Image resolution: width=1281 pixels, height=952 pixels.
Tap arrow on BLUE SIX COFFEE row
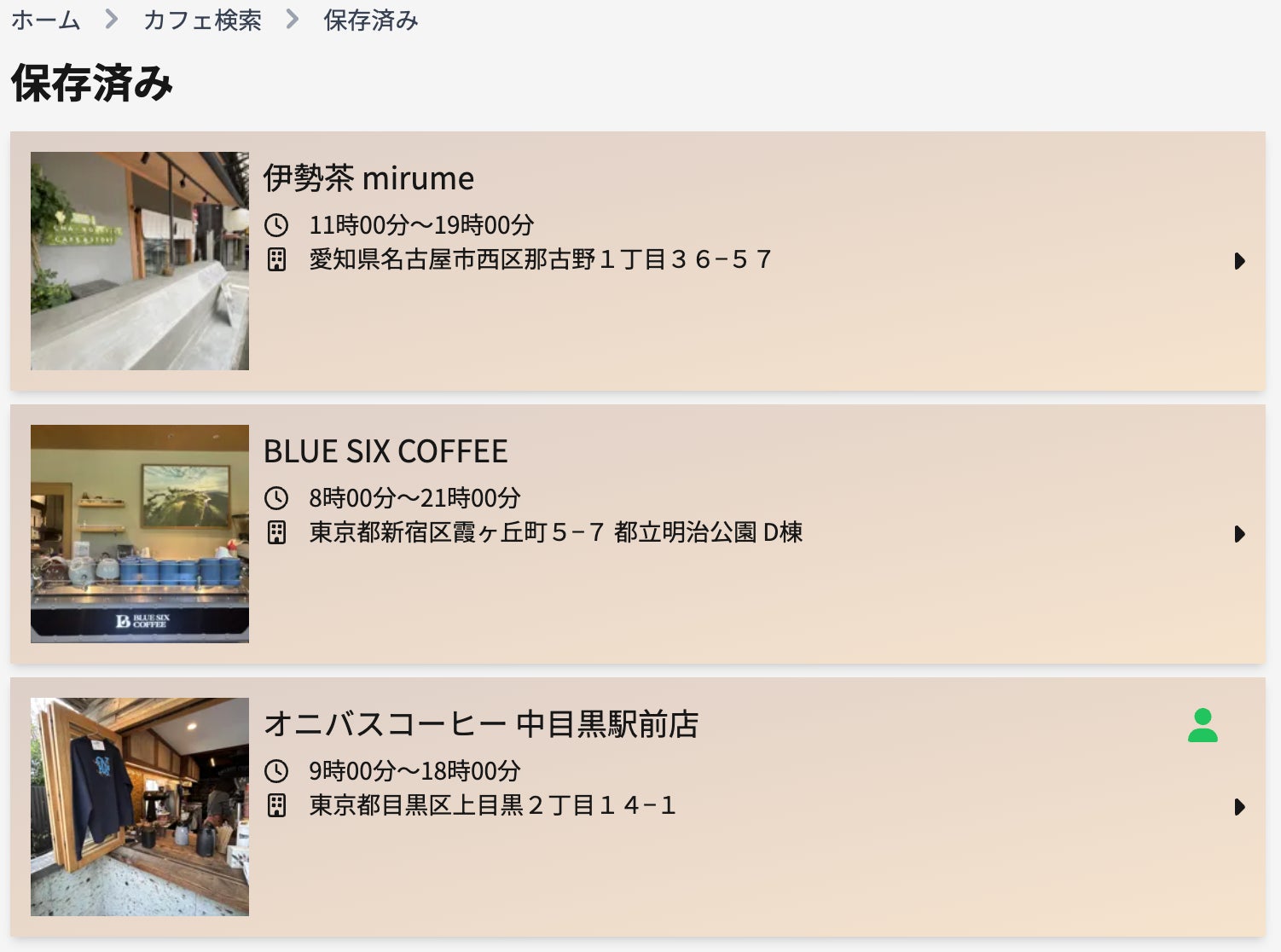coord(1239,534)
